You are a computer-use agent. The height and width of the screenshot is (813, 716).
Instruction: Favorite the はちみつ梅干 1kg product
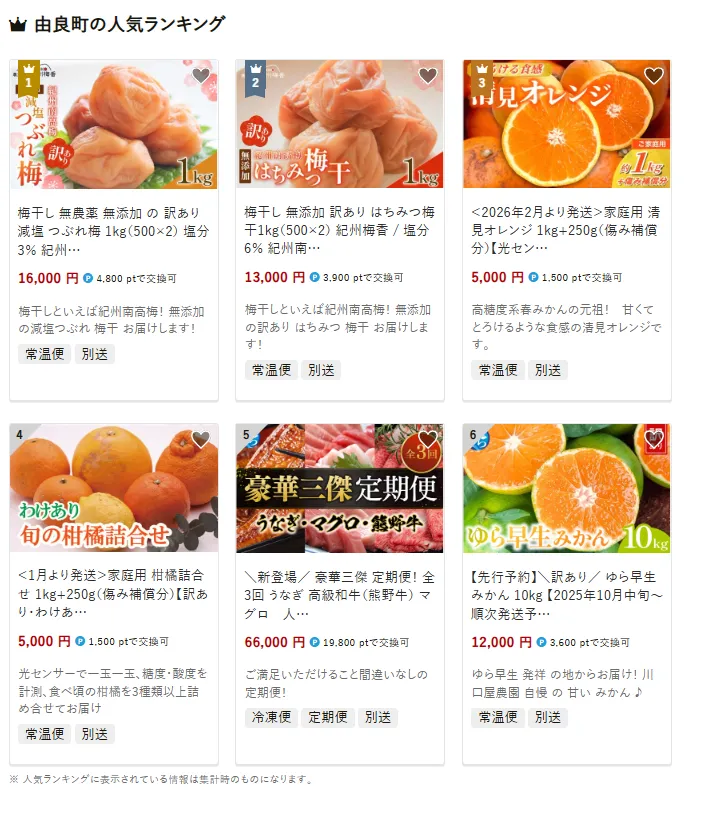tap(428, 76)
